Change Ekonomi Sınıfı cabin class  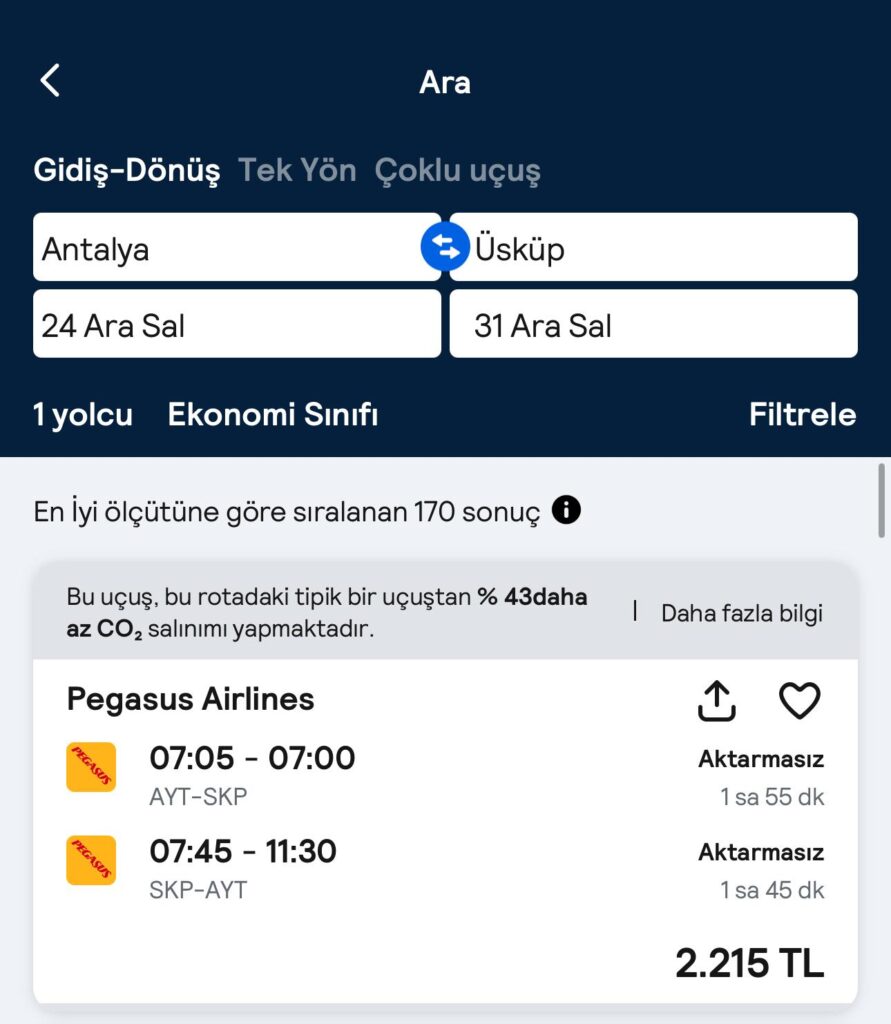click(x=273, y=415)
